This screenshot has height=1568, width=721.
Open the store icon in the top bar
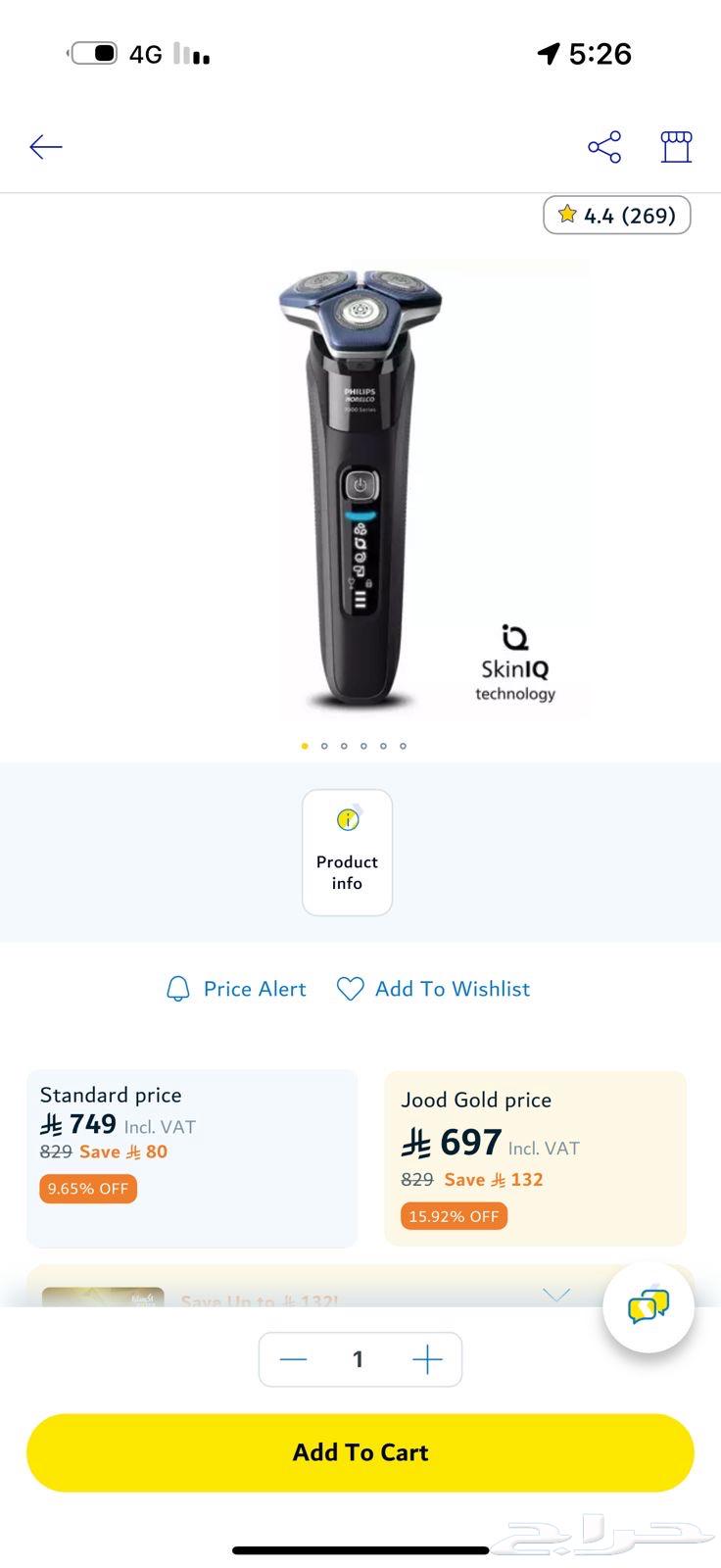coord(676,147)
